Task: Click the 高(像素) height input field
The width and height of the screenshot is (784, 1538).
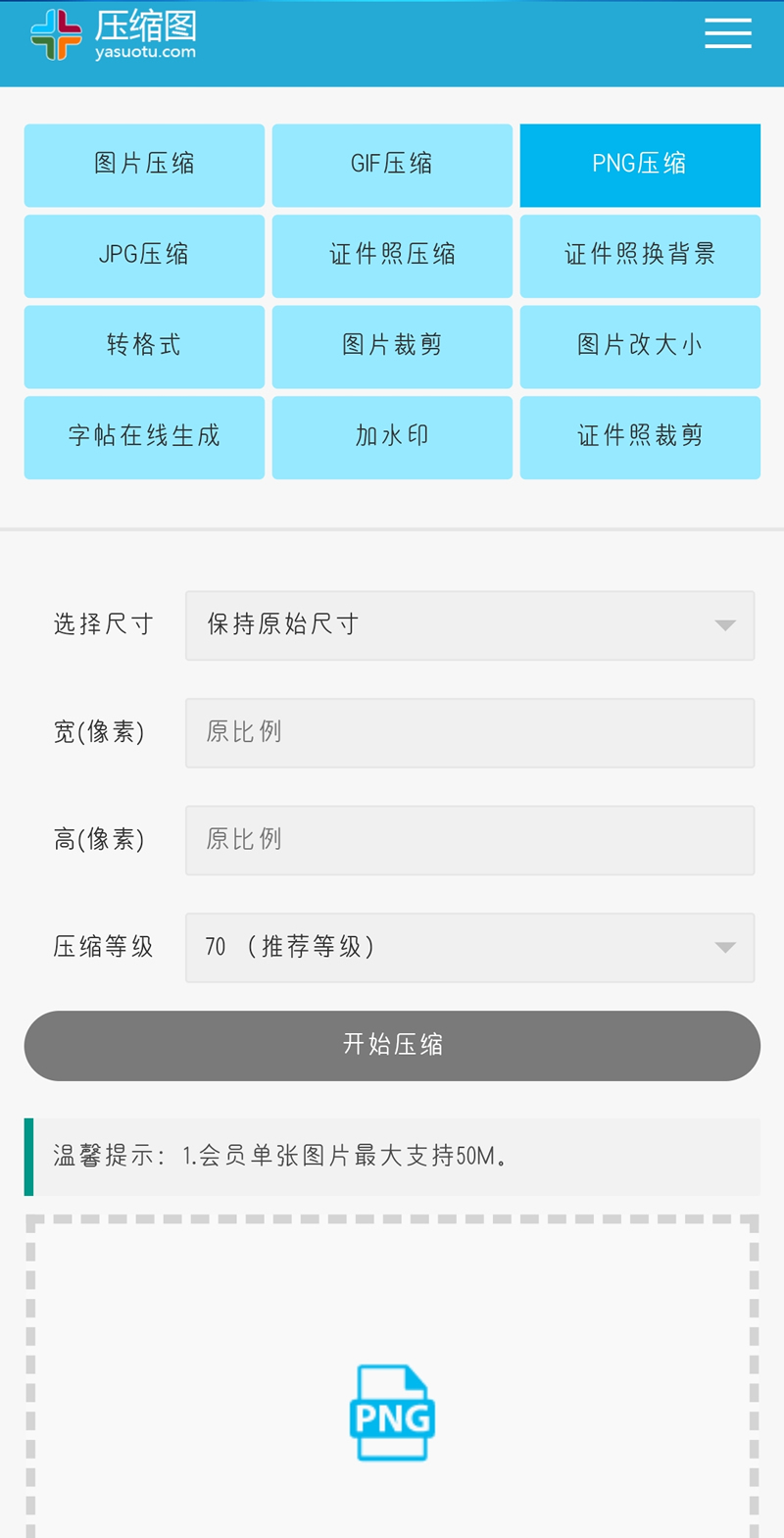Action: [x=470, y=840]
